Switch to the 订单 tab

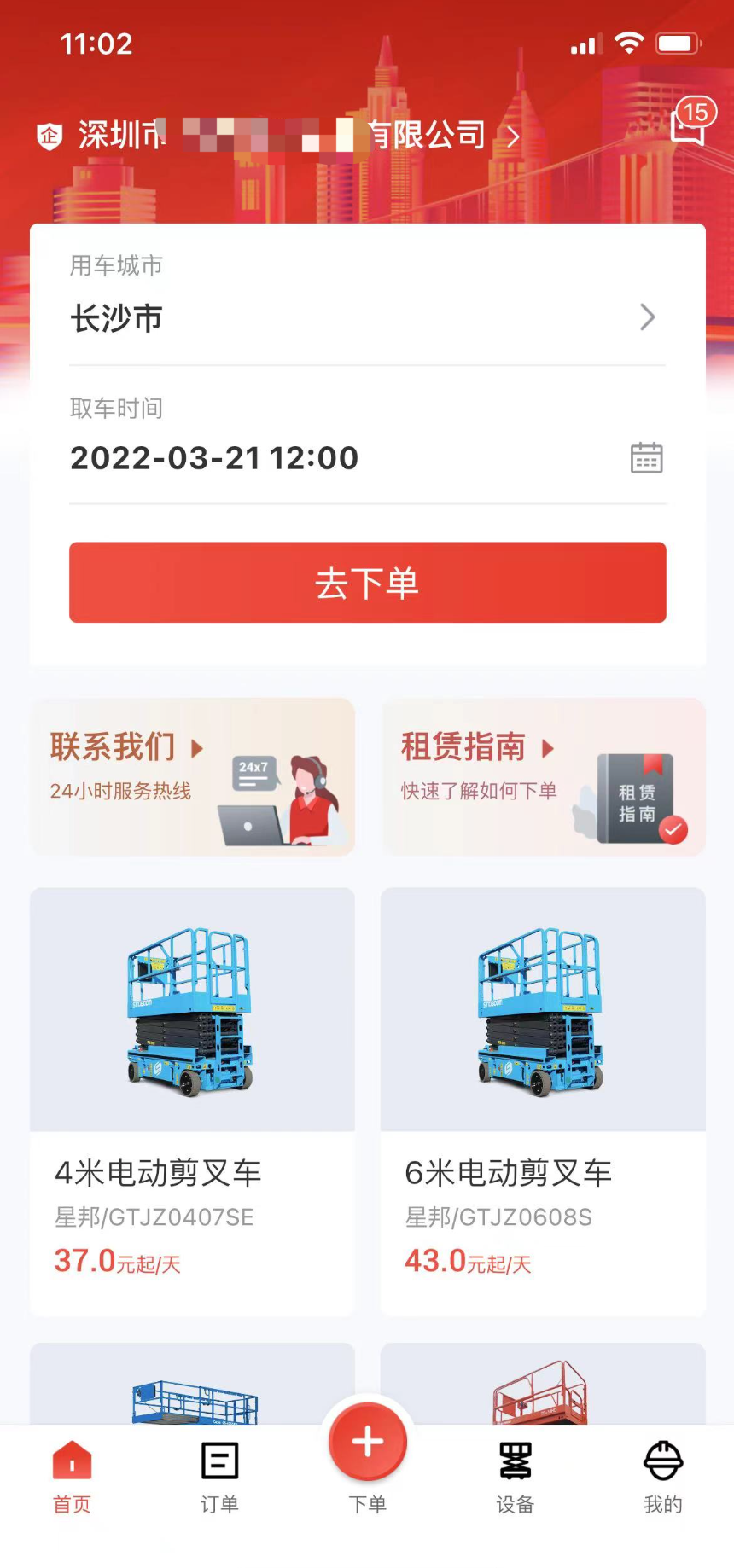coord(219,1477)
